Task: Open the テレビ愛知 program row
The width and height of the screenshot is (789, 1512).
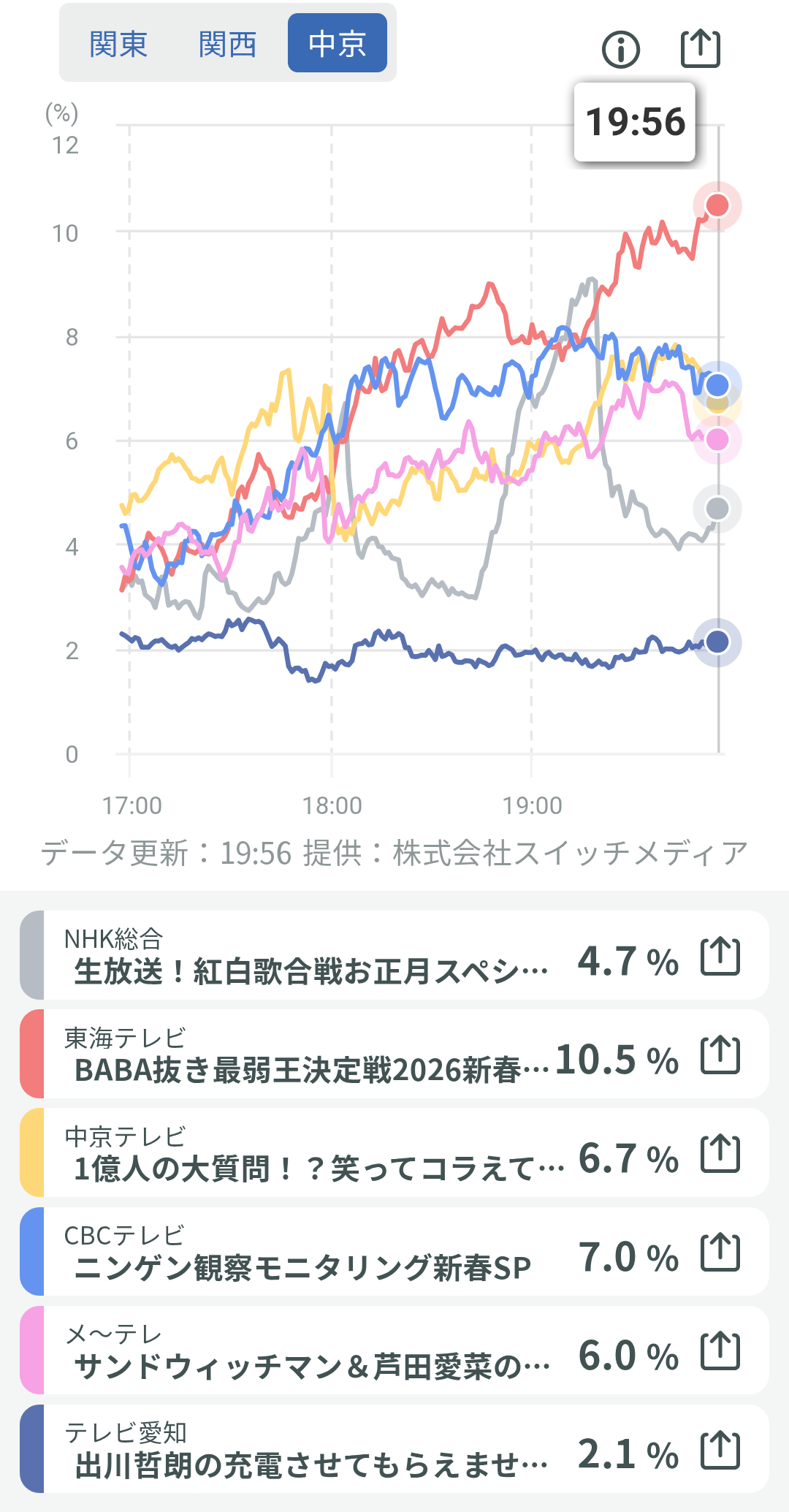Action: [x=307, y=1449]
